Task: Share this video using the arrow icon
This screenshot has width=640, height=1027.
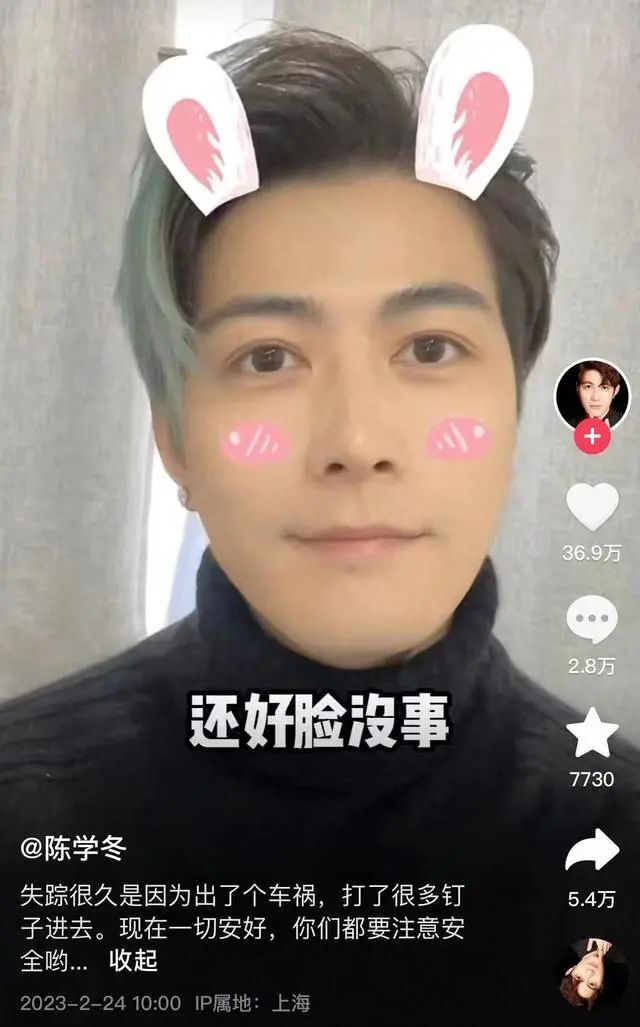Action: [592, 850]
